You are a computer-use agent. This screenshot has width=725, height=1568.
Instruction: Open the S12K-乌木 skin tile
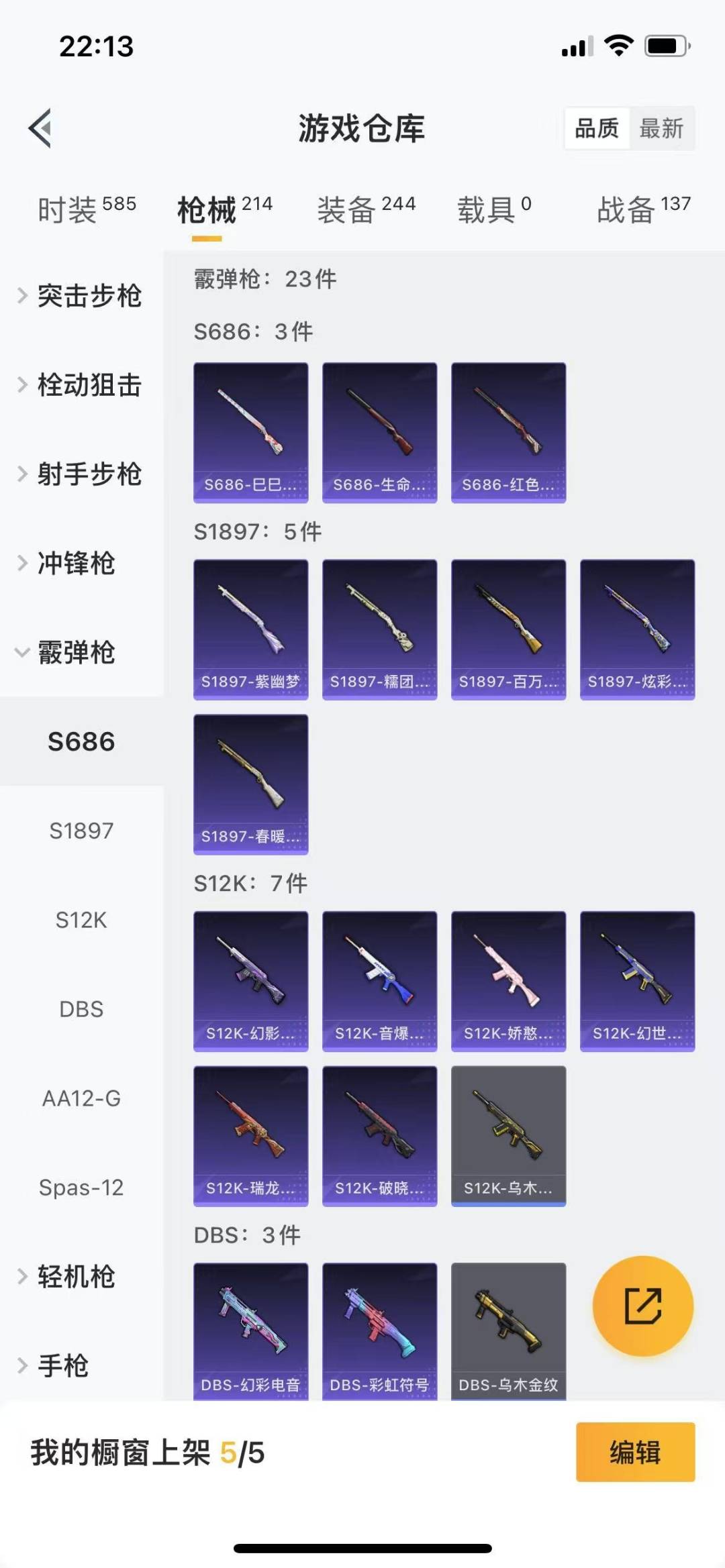[508, 1135]
